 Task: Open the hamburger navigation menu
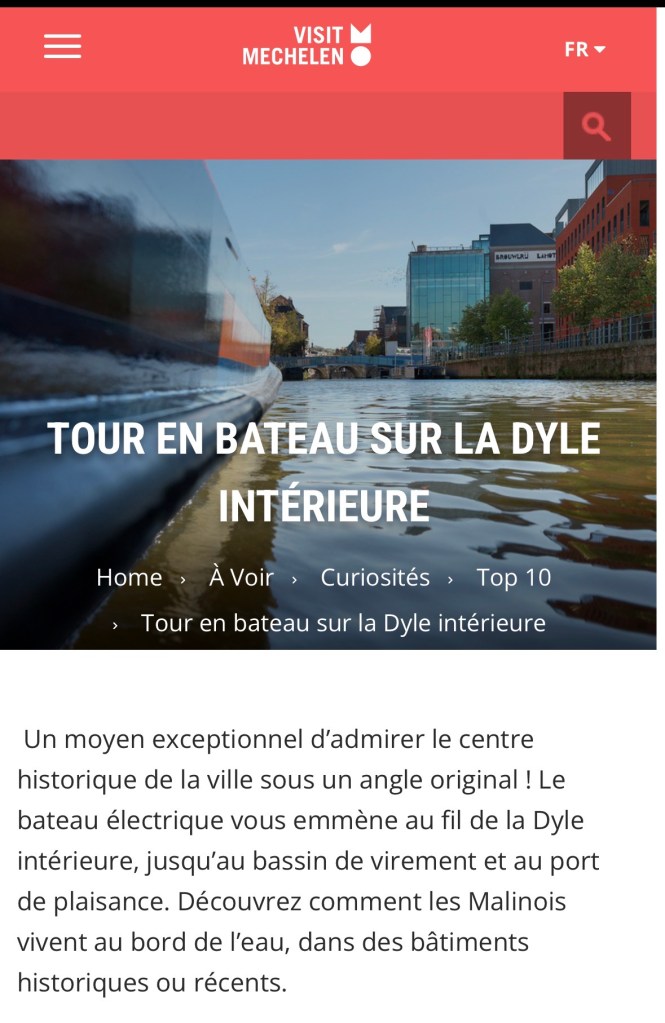tap(62, 47)
